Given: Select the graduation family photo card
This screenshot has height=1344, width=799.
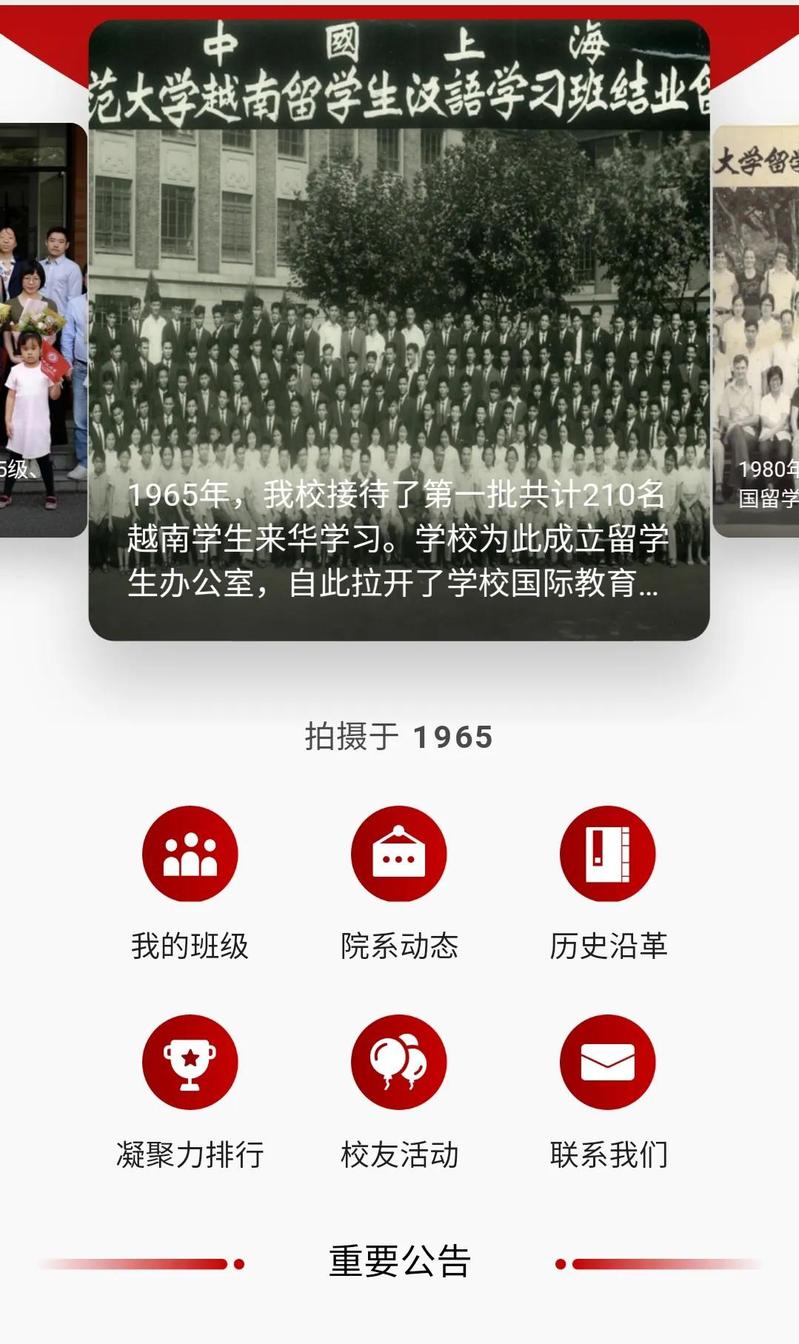Looking at the screenshot, I should 42,330.
